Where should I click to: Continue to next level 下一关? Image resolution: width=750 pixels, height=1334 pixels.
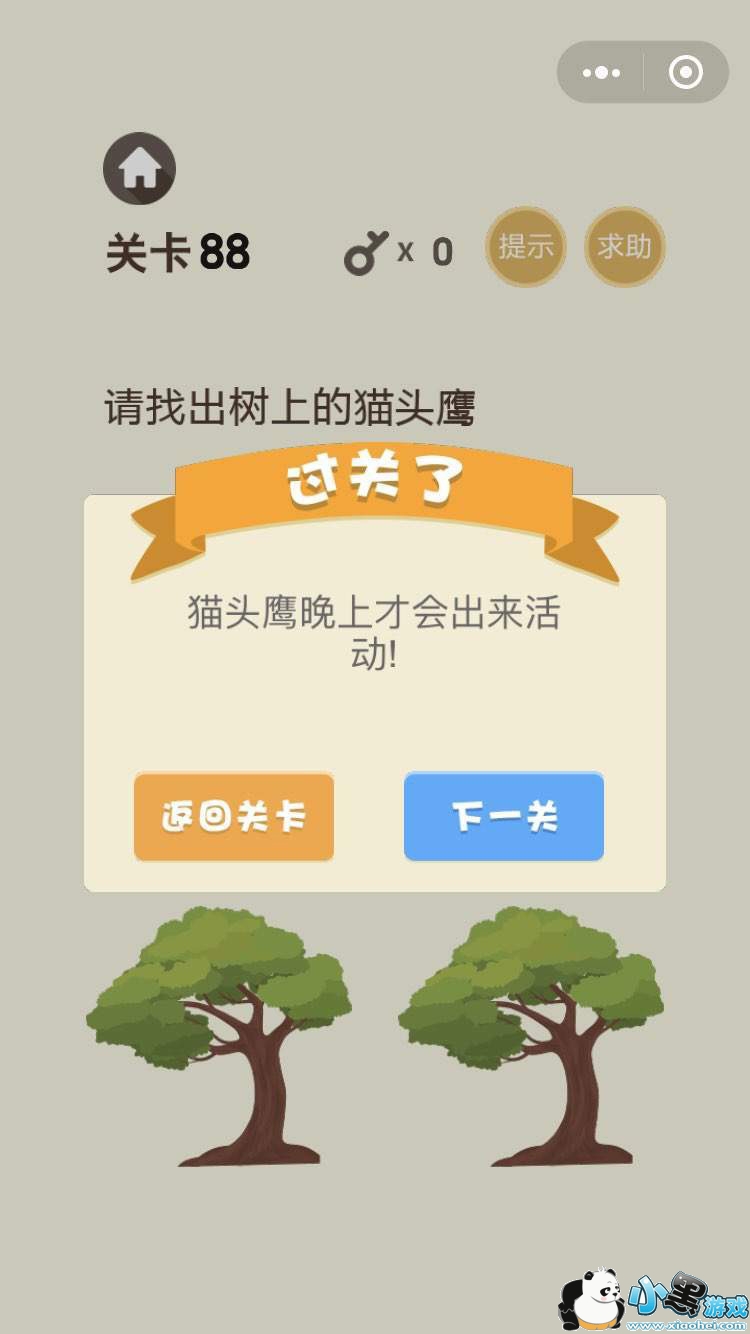pos(504,817)
